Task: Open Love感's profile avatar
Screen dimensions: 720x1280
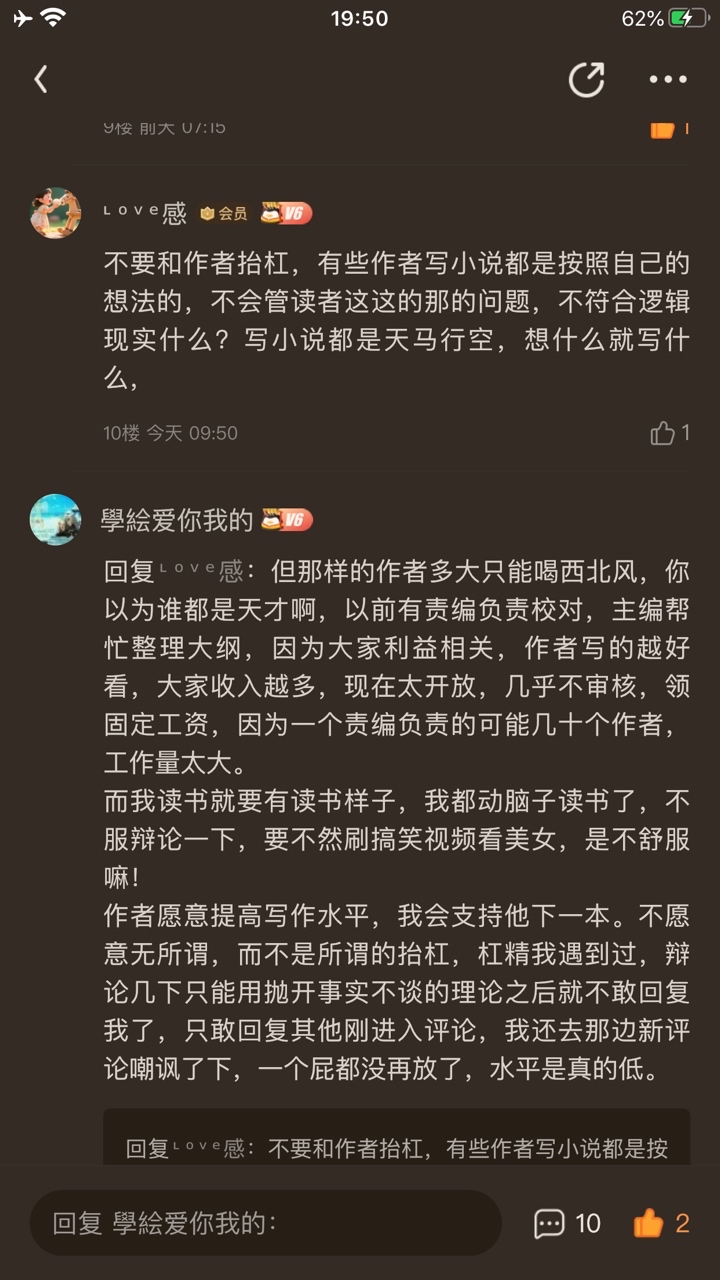Action: coord(55,212)
